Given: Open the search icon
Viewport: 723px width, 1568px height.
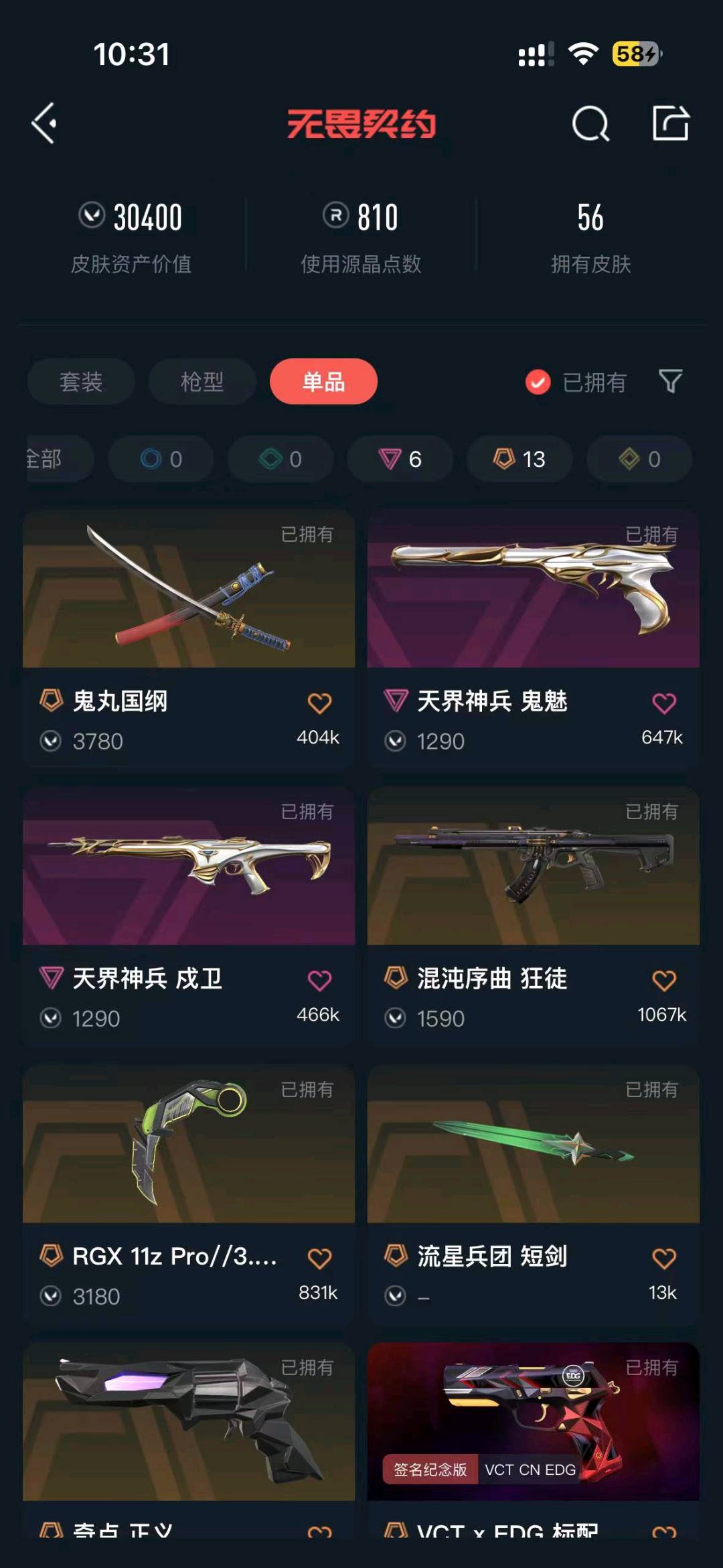Looking at the screenshot, I should [590, 123].
